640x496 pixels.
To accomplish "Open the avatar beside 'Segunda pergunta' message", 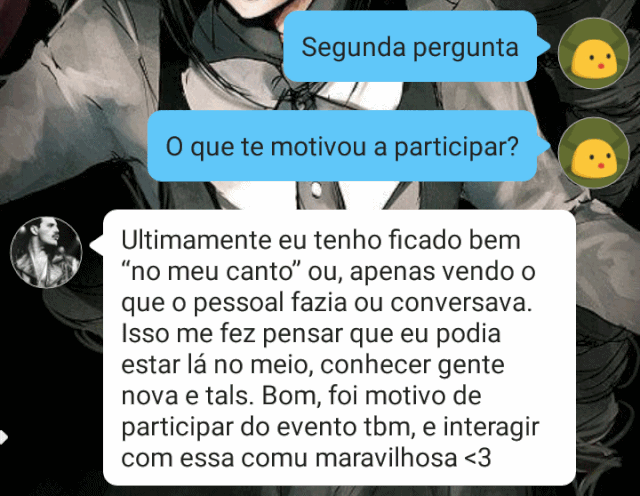I will tap(593, 51).
